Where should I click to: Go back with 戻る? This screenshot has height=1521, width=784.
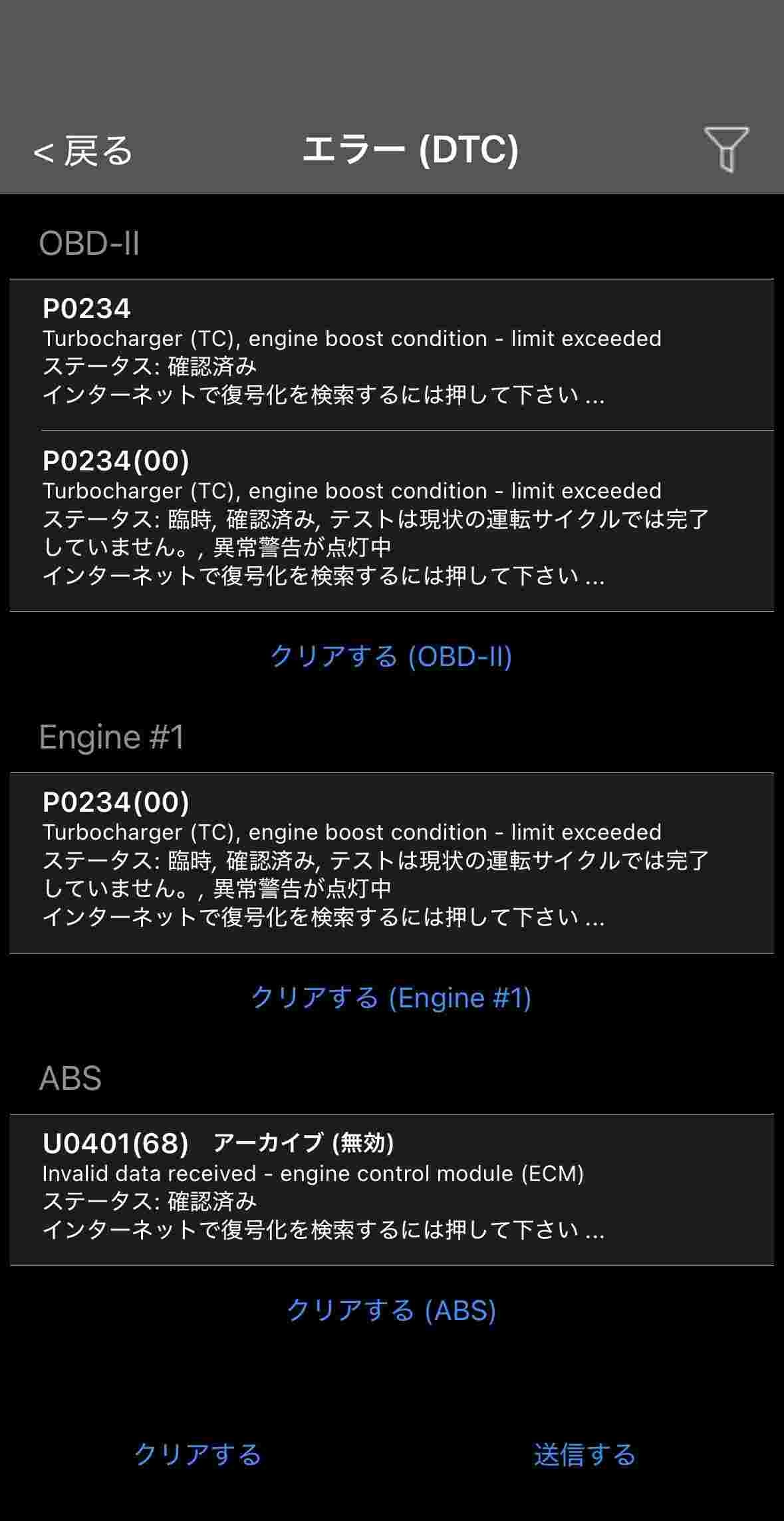(x=83, y=151)
